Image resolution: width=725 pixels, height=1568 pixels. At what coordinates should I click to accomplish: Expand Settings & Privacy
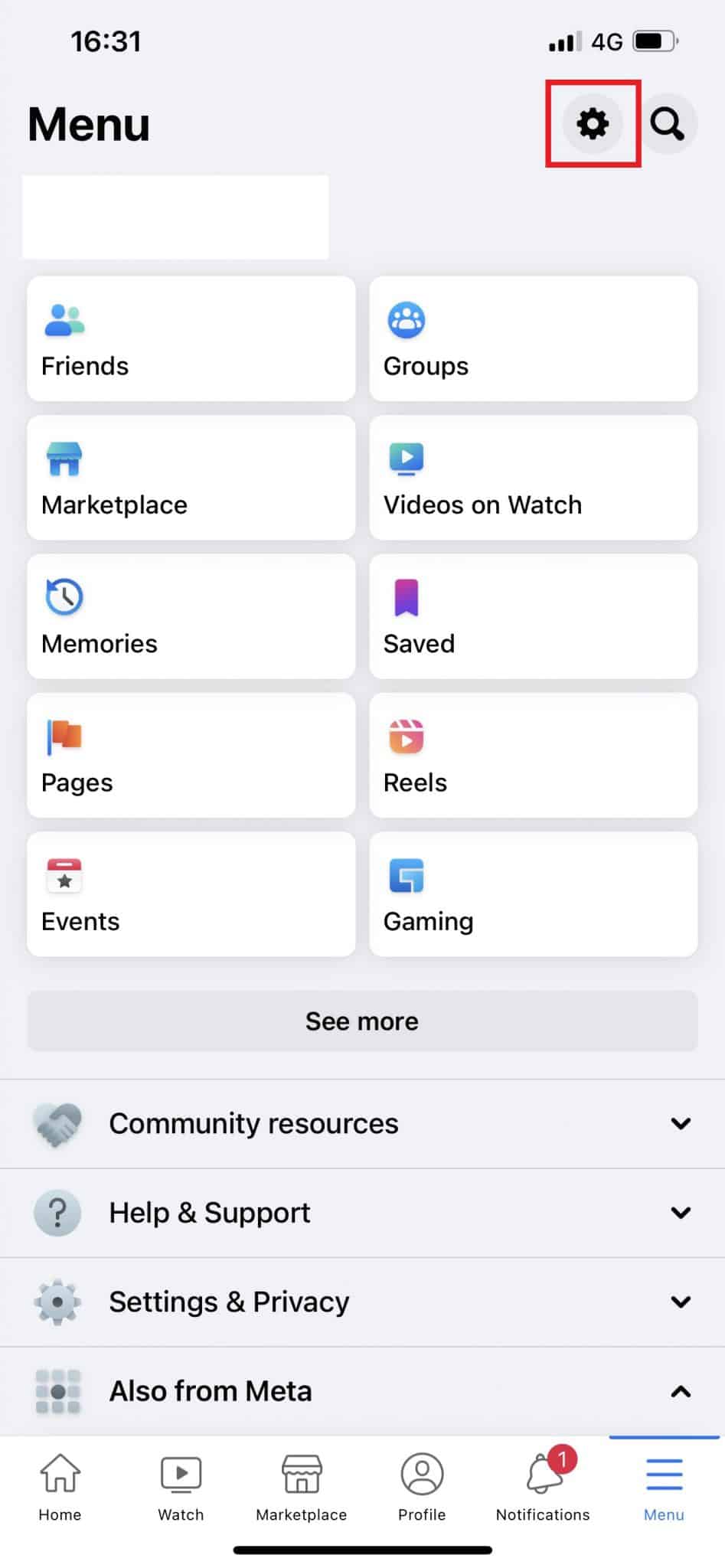point(362,1302)
